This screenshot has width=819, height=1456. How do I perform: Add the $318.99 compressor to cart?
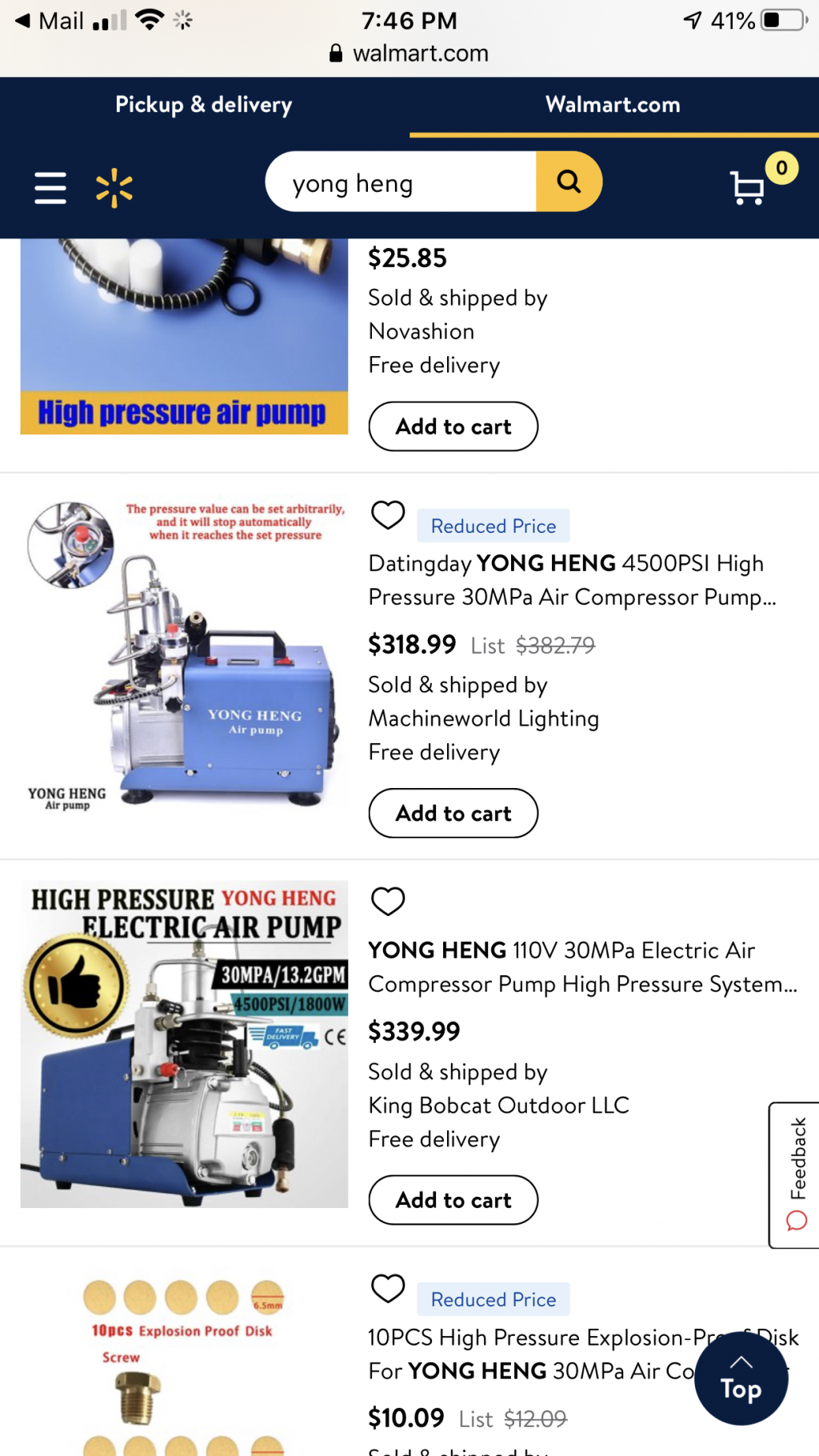[453, 813]
